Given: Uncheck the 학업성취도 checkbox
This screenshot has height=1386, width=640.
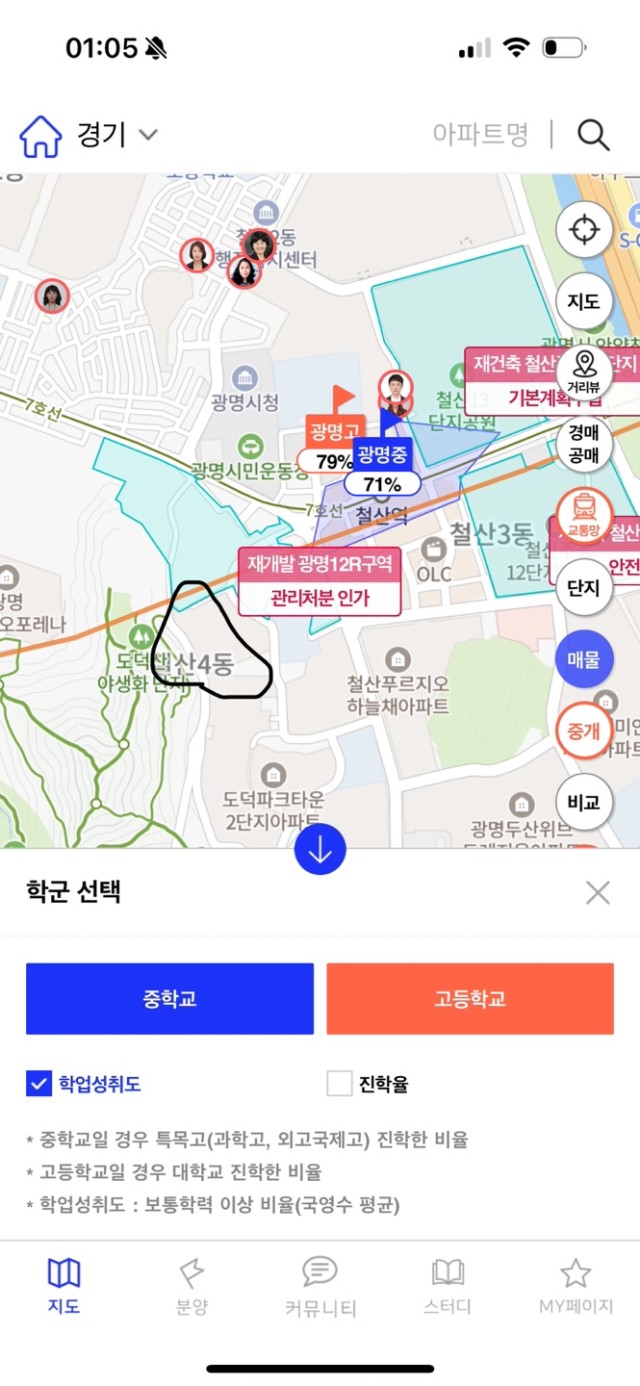Looking at the screenshot, I should 39,1084.
